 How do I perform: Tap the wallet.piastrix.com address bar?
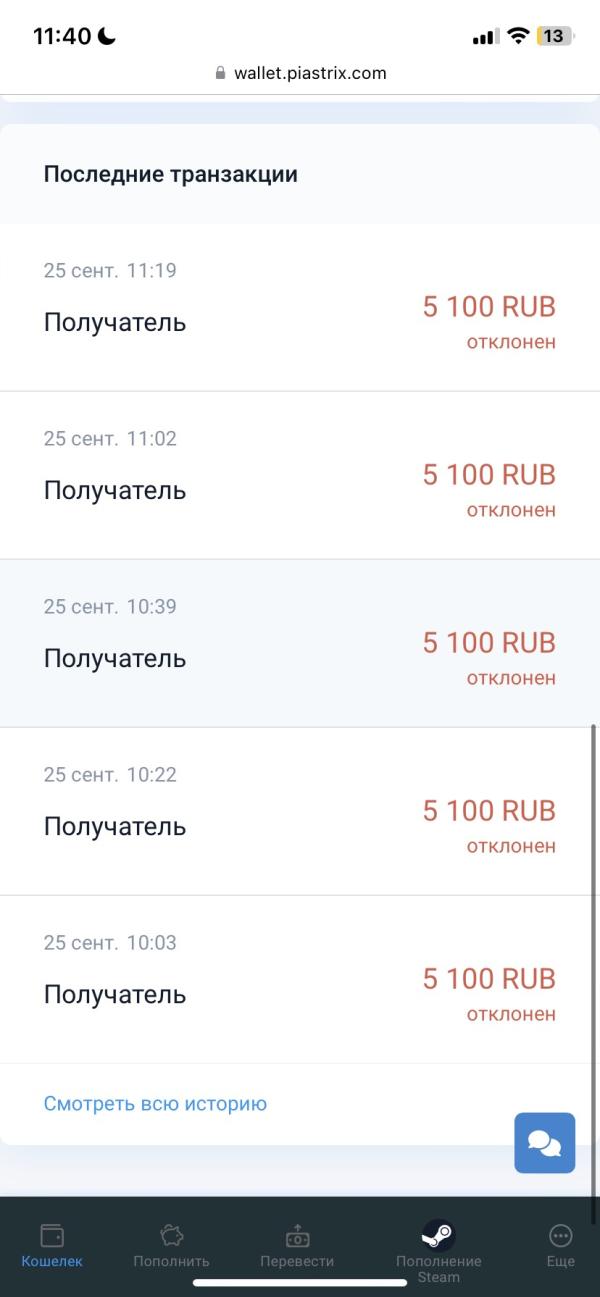(300, 73)
